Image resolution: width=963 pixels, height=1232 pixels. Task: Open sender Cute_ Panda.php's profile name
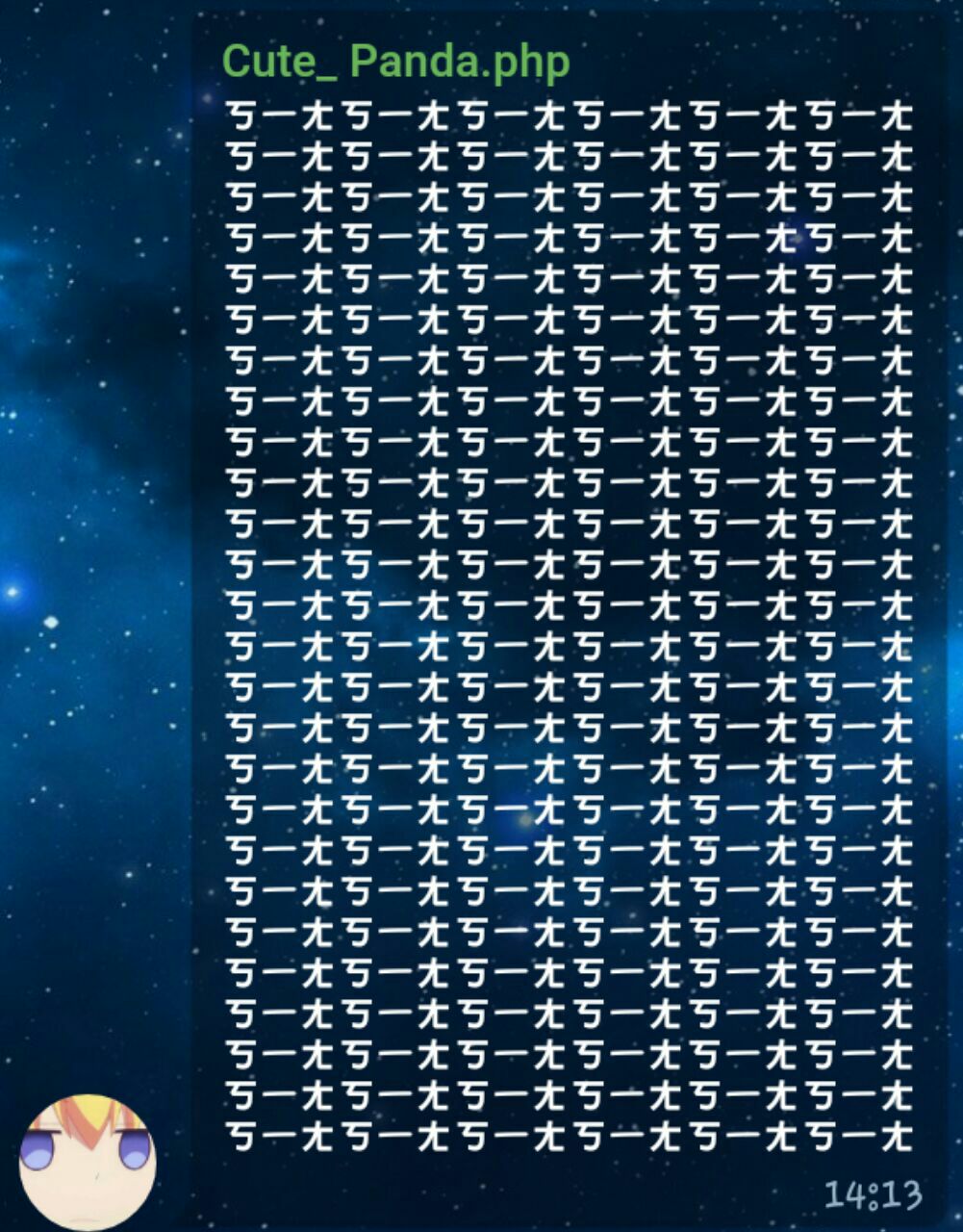coord(395,63)
